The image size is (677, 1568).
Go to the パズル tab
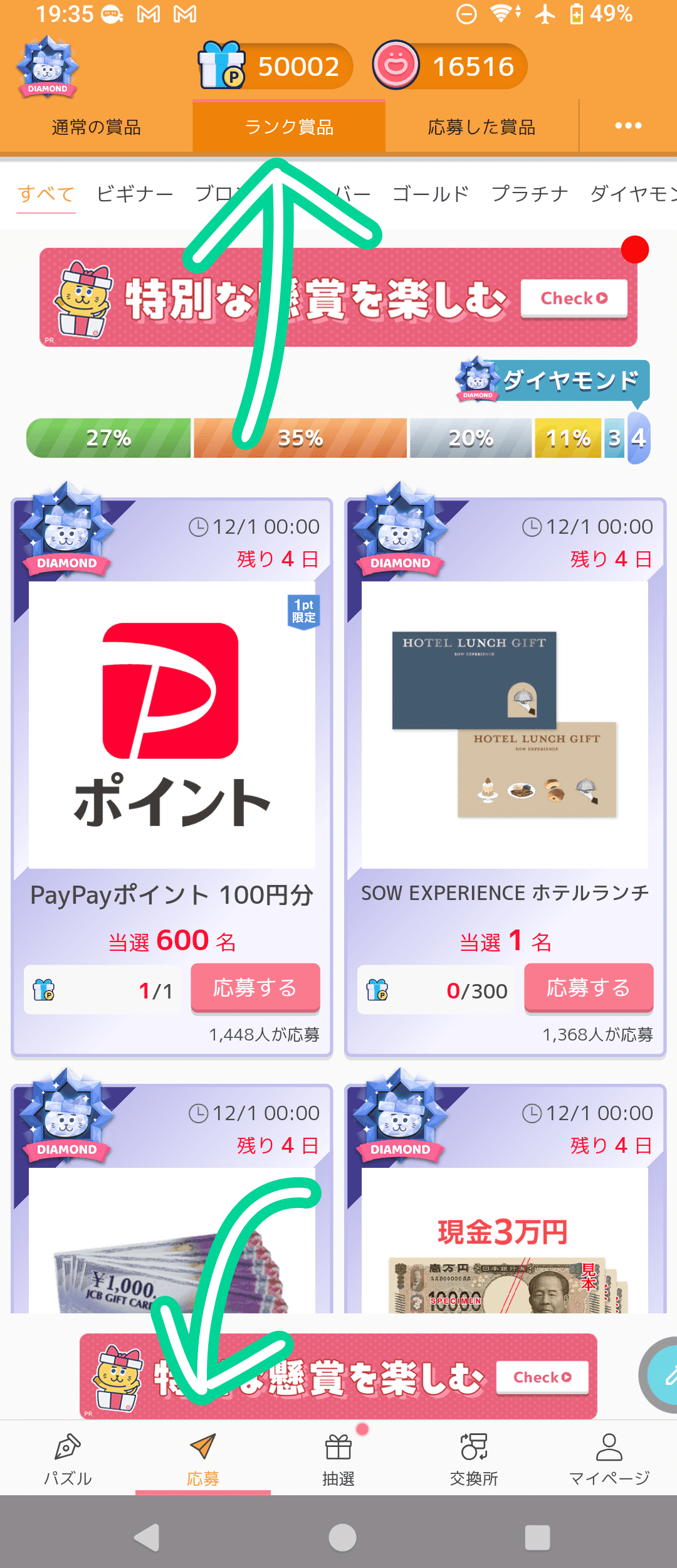click(68, 1459)
